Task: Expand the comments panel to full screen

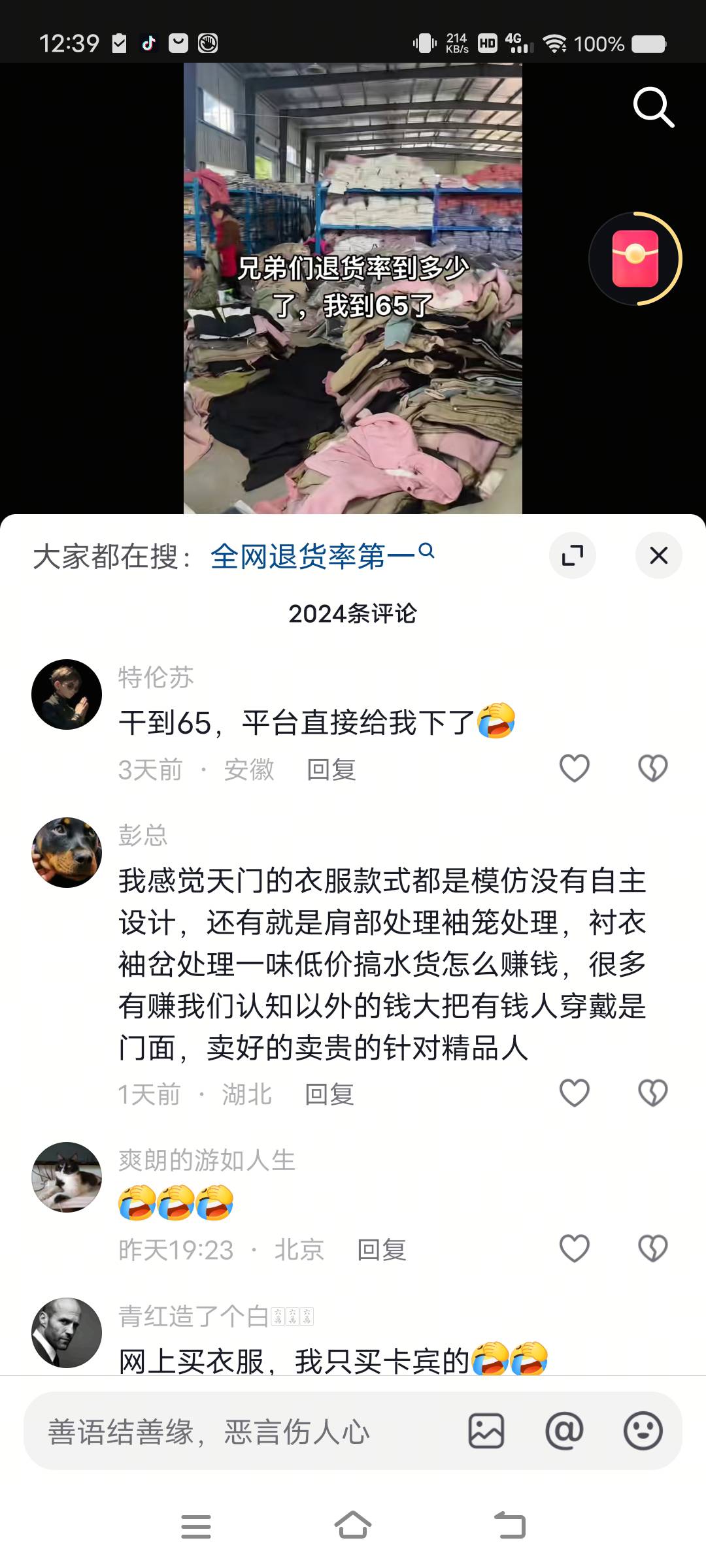Action: click(573, 556)
